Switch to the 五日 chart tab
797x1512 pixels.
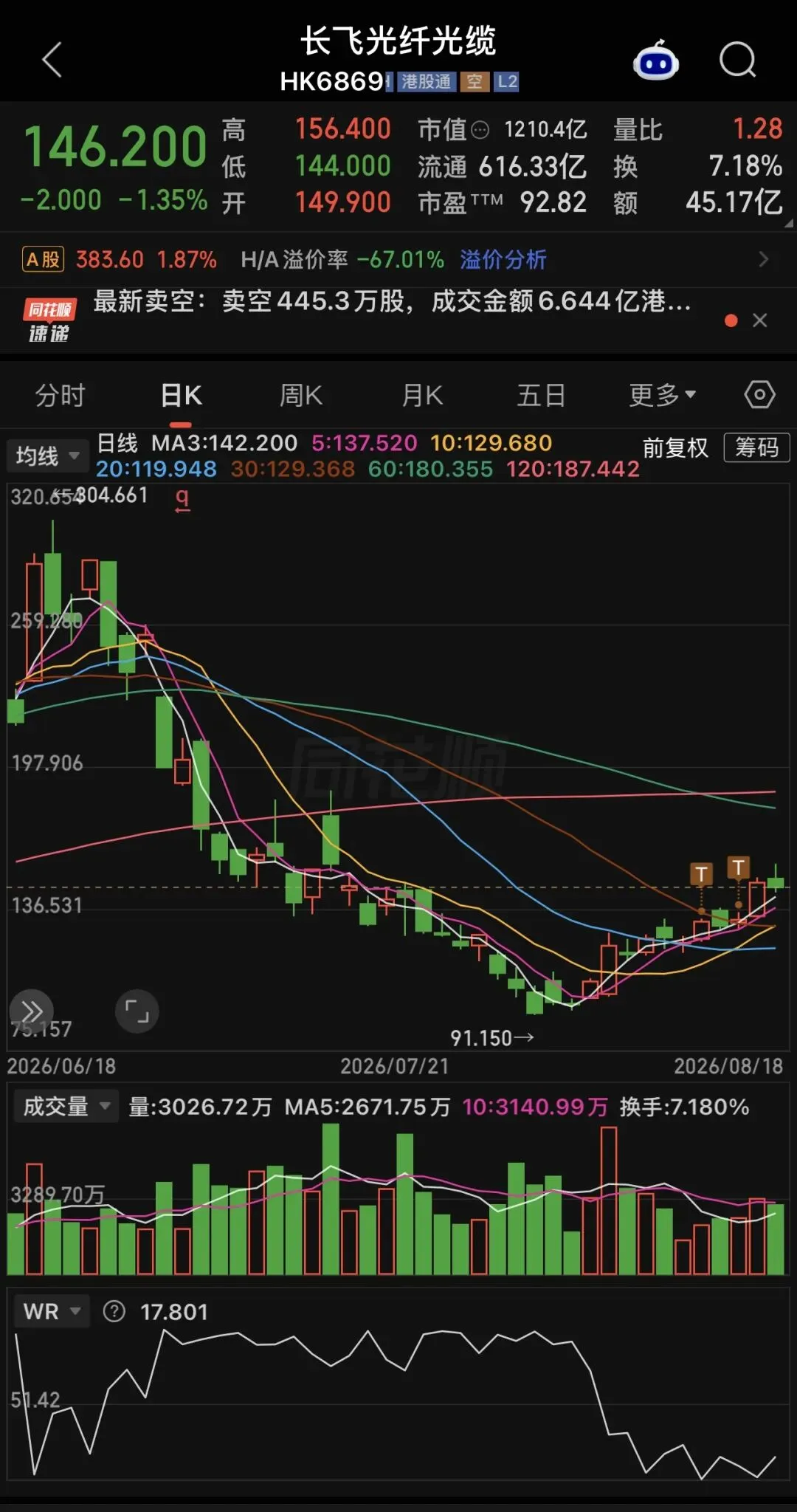541,395
